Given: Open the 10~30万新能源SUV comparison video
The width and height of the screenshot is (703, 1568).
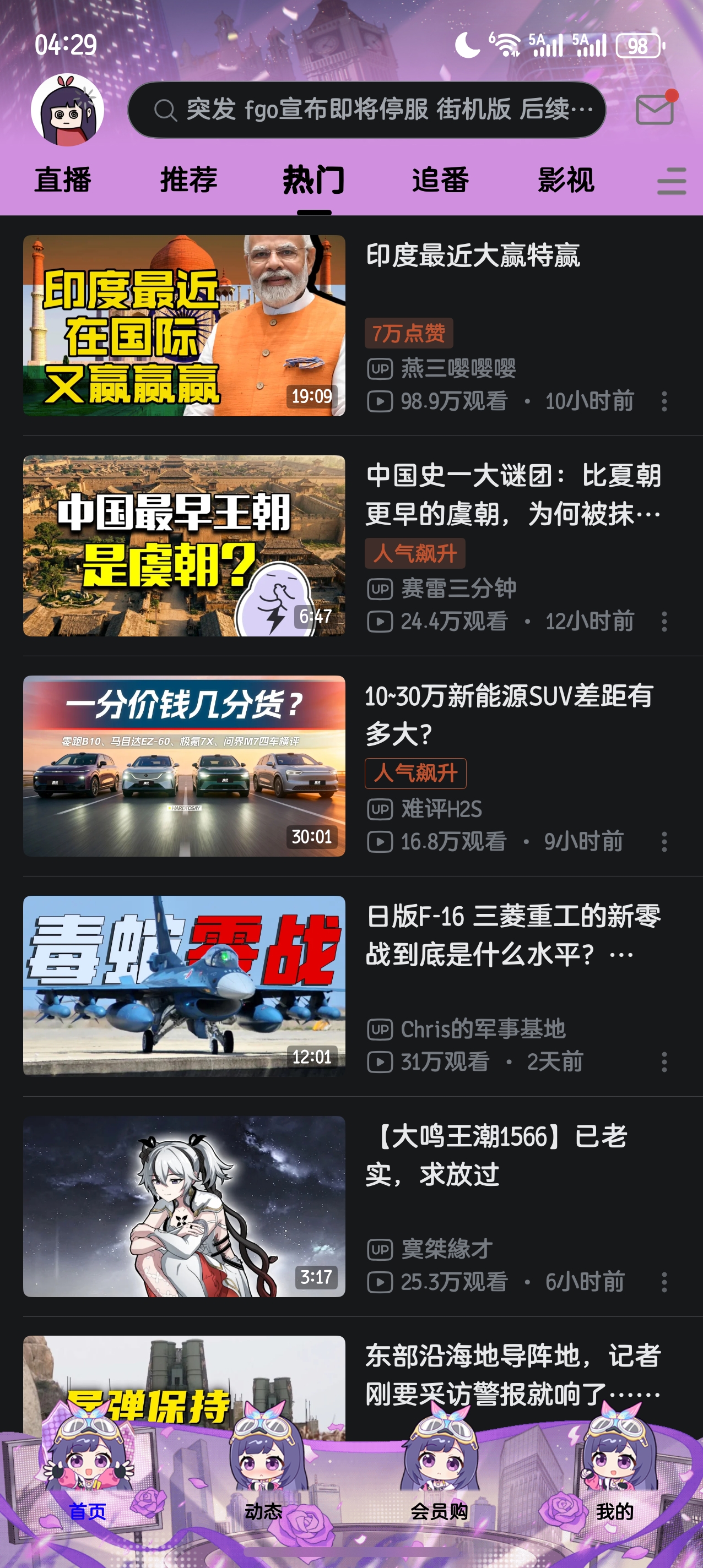Looking at the screenshot, I should (x=184, y=766).
